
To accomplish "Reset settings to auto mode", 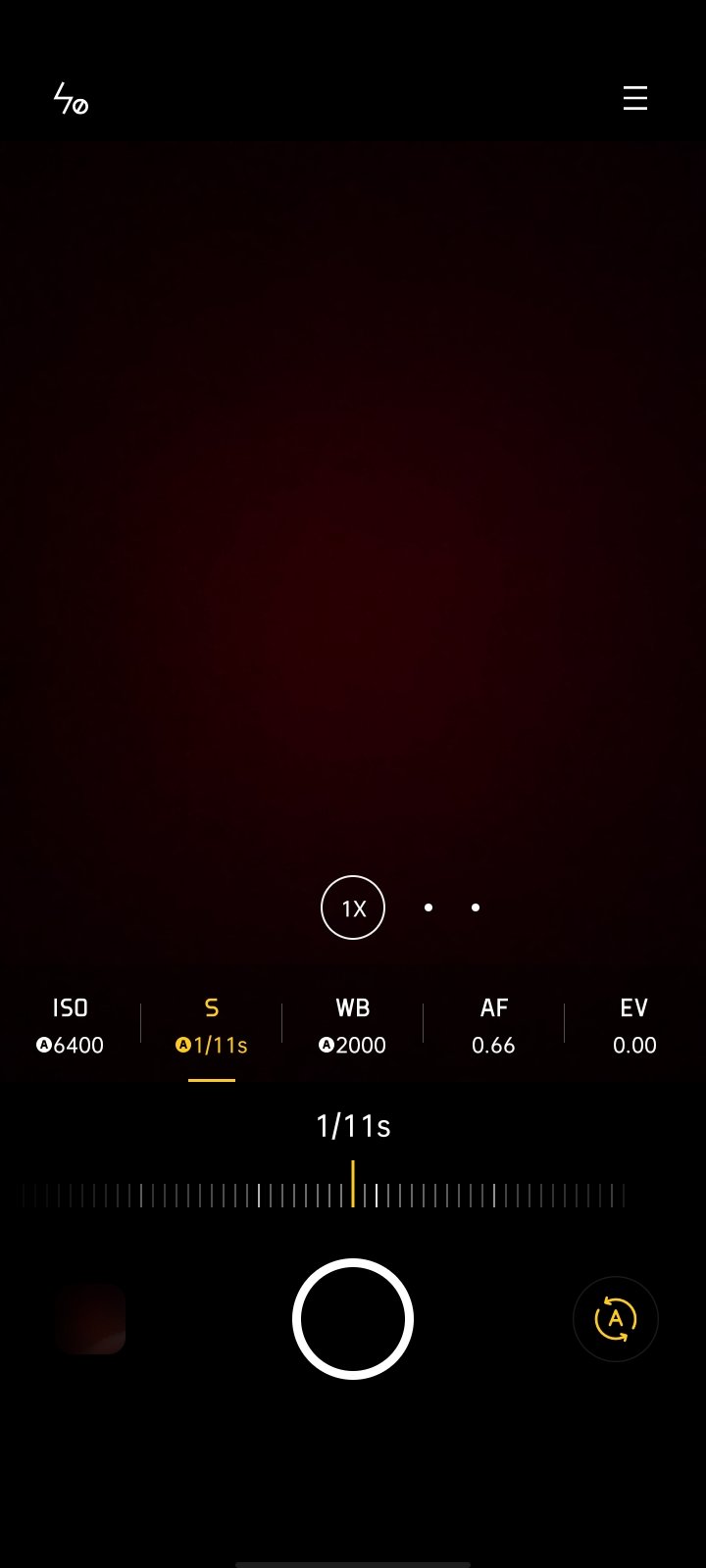I will tap(615, 1319).
